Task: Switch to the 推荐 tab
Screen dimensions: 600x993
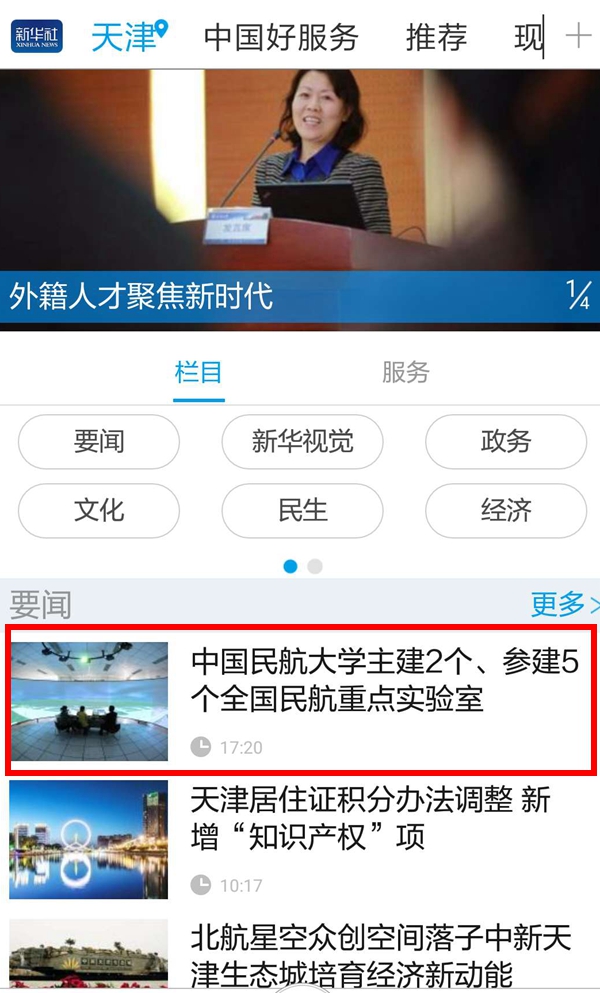Action: pos(436,38)
